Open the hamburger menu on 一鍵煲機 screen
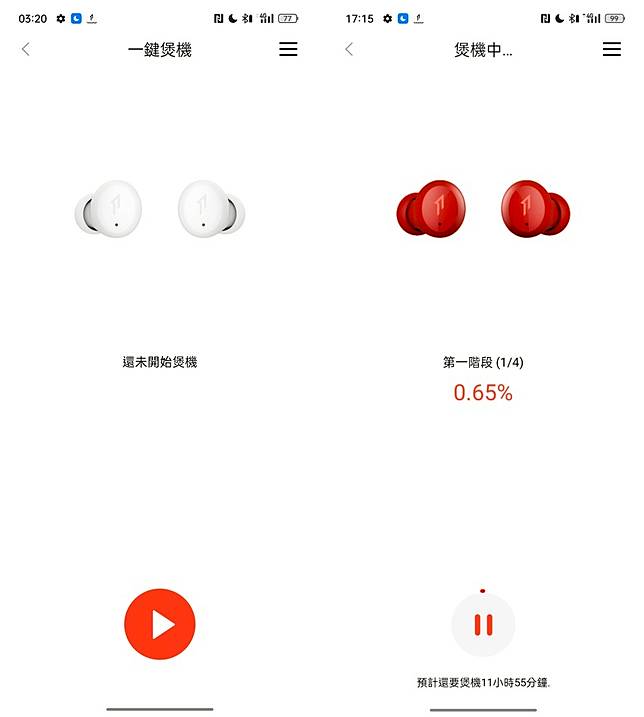This screenshot has height=717, width=644. tap(288, 49)
